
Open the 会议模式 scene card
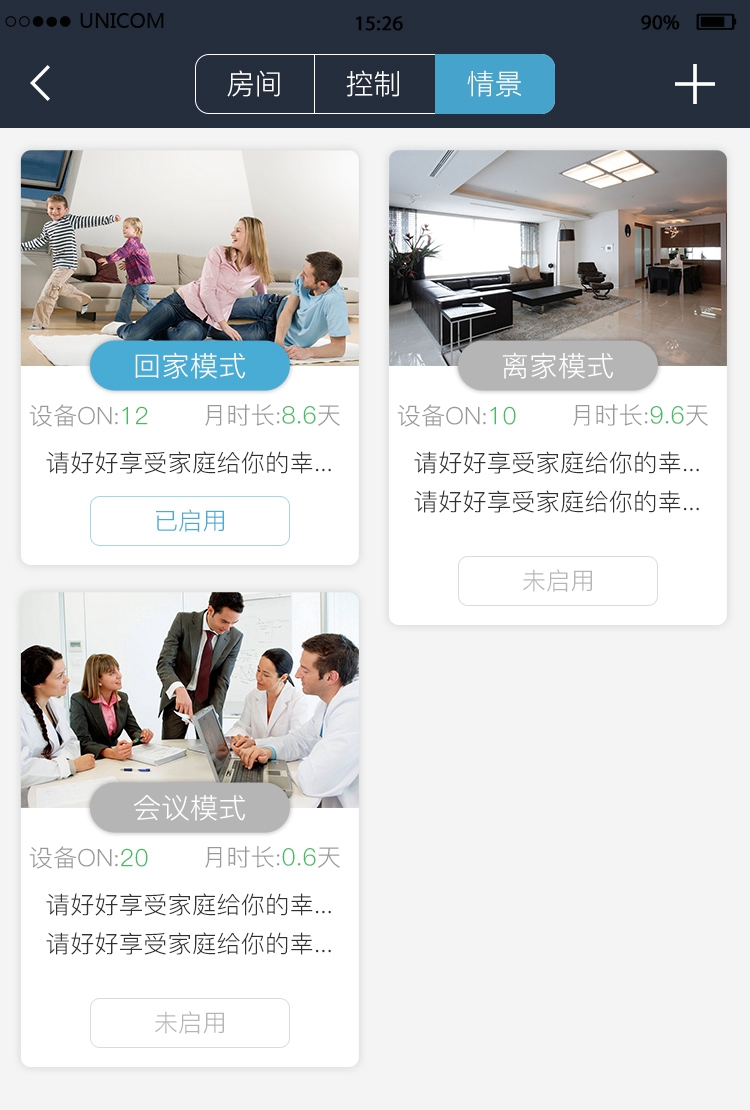(190, 700)
